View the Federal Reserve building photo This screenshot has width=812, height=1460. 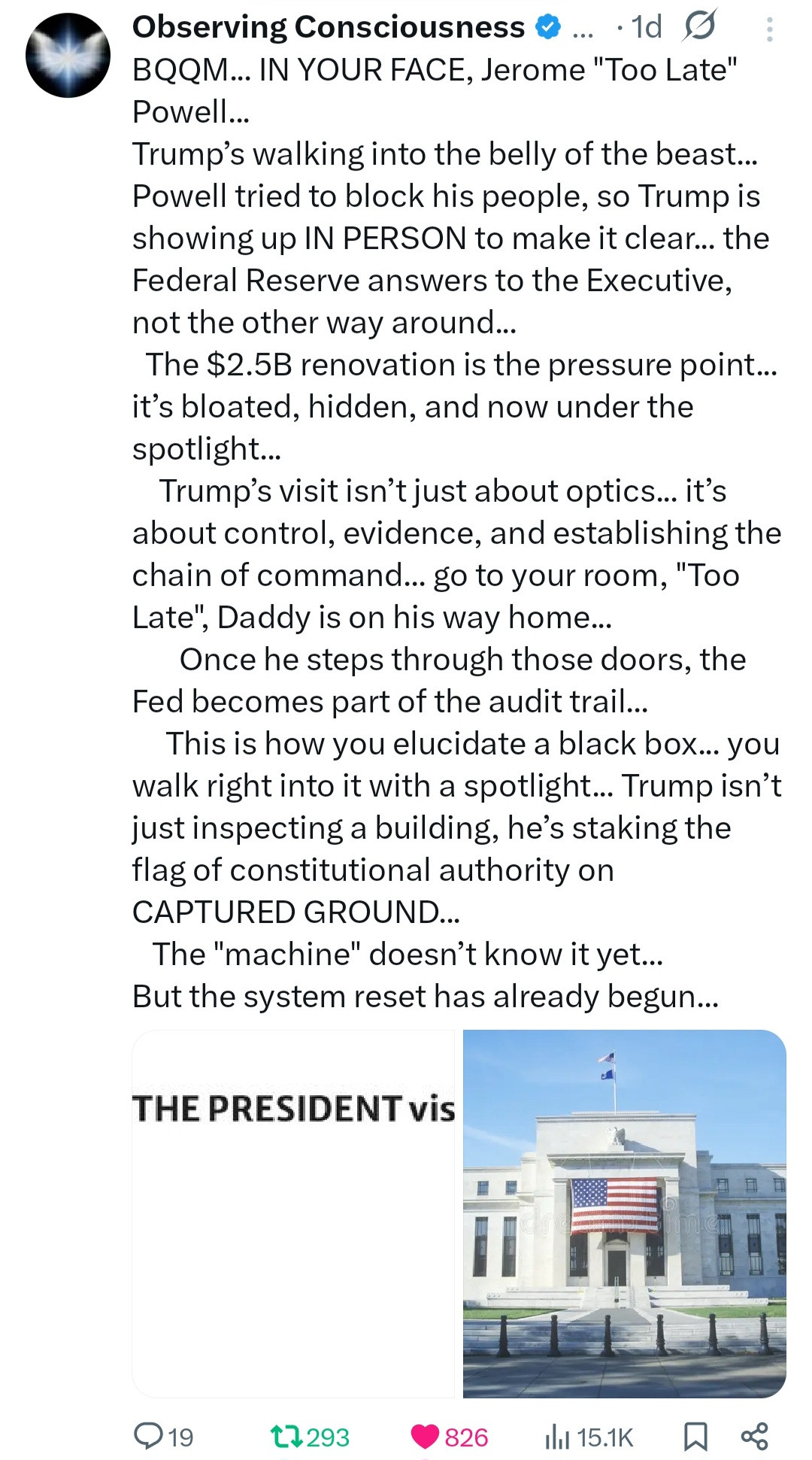(624, 1213)
